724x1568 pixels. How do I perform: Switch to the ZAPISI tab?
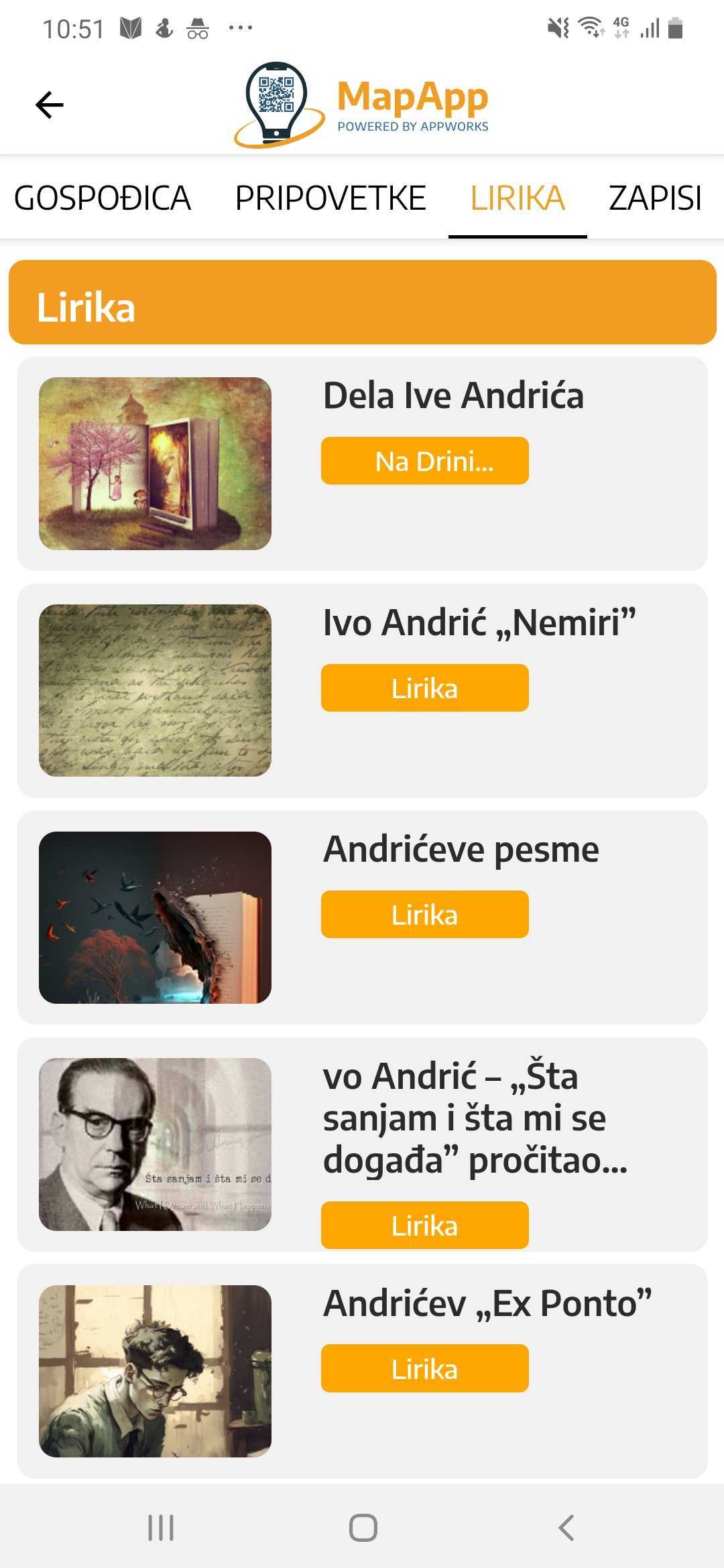click(655, 198)
